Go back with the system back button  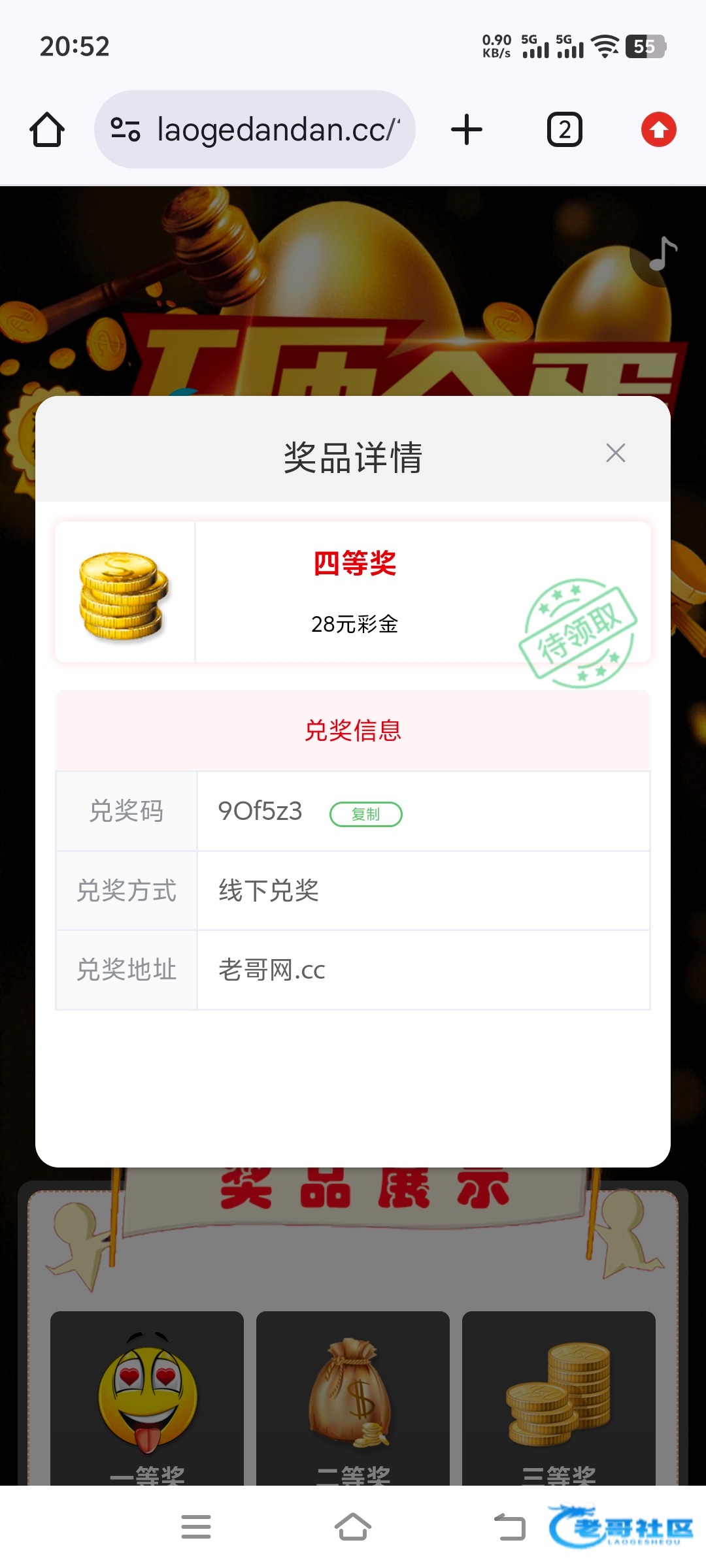click(510, 1527)
